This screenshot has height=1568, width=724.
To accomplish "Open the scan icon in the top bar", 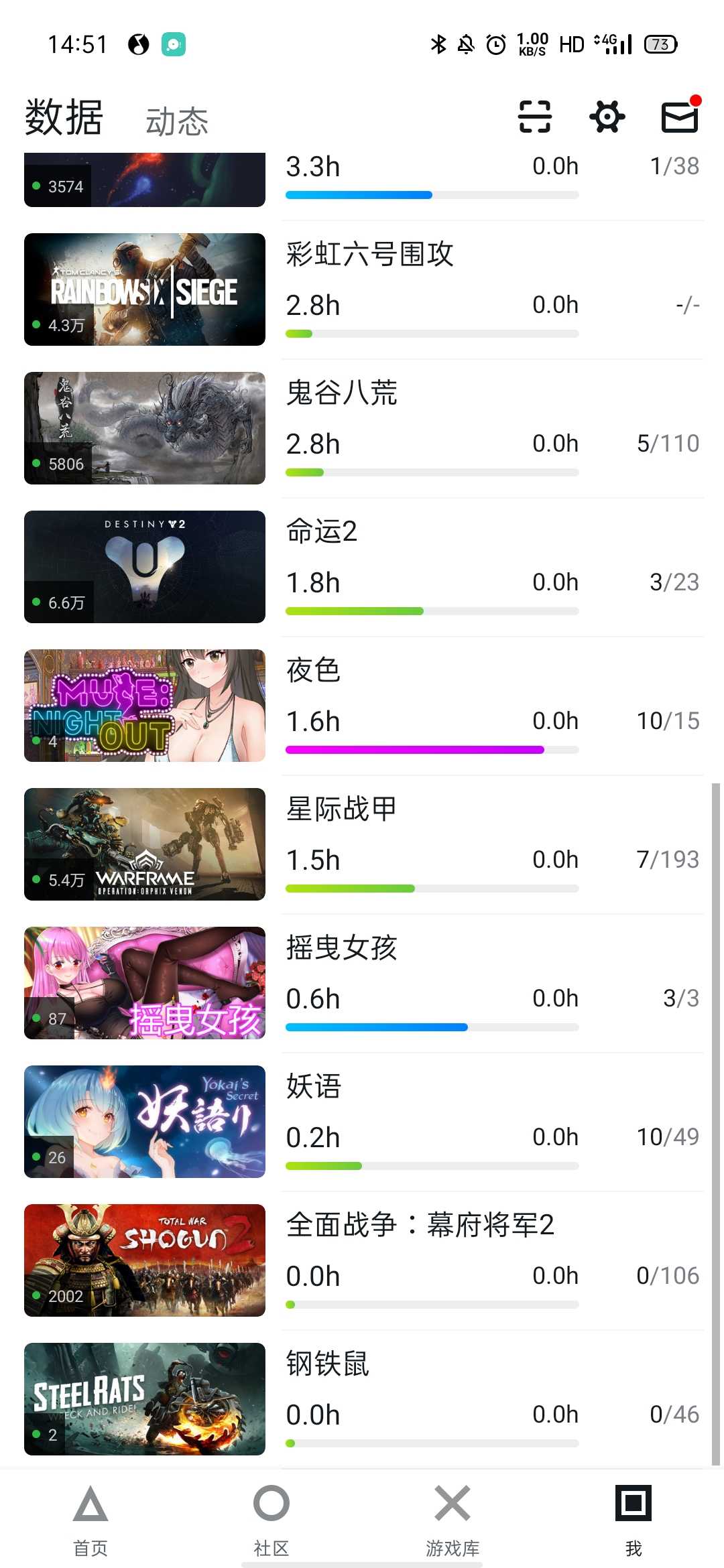I will (x=535, y=117).
